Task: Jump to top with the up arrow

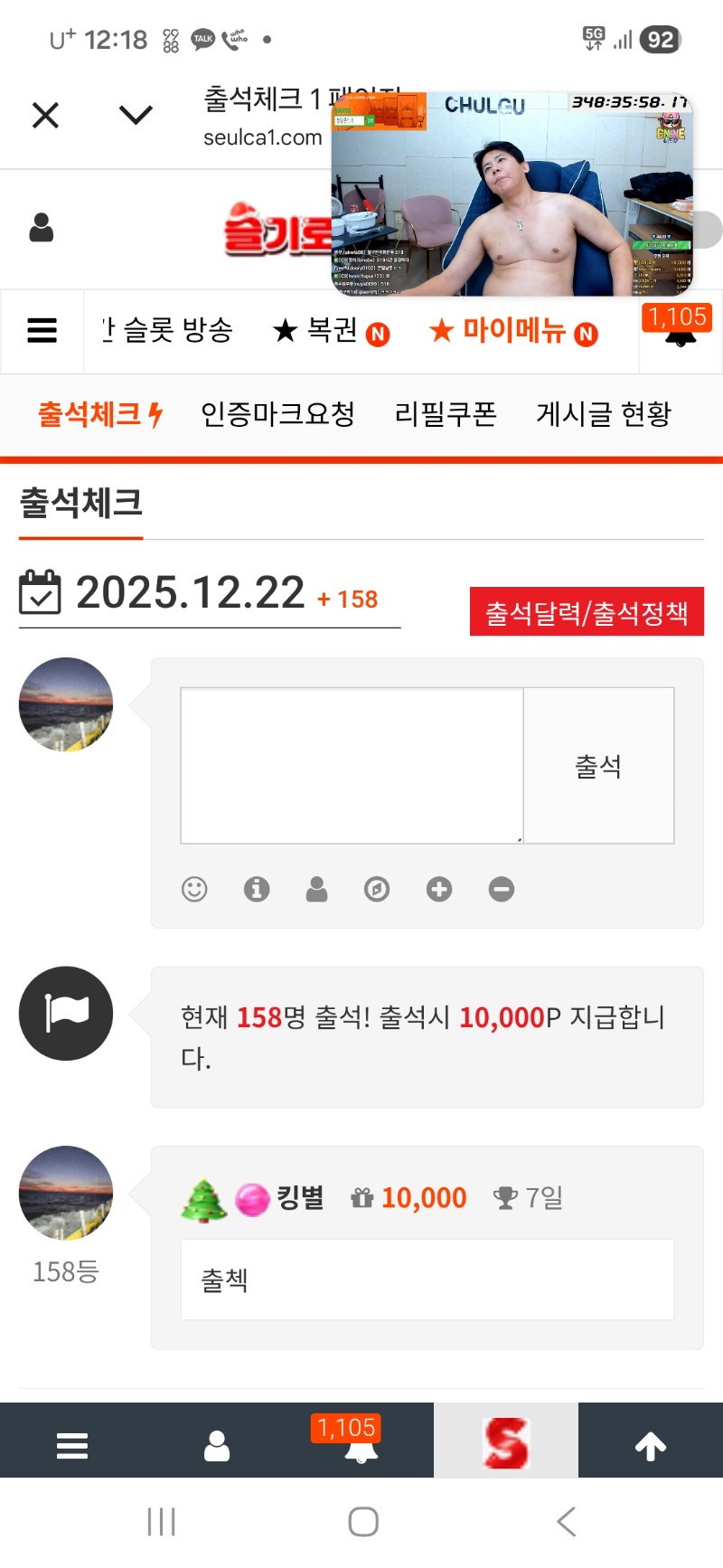Action: 651,1445
